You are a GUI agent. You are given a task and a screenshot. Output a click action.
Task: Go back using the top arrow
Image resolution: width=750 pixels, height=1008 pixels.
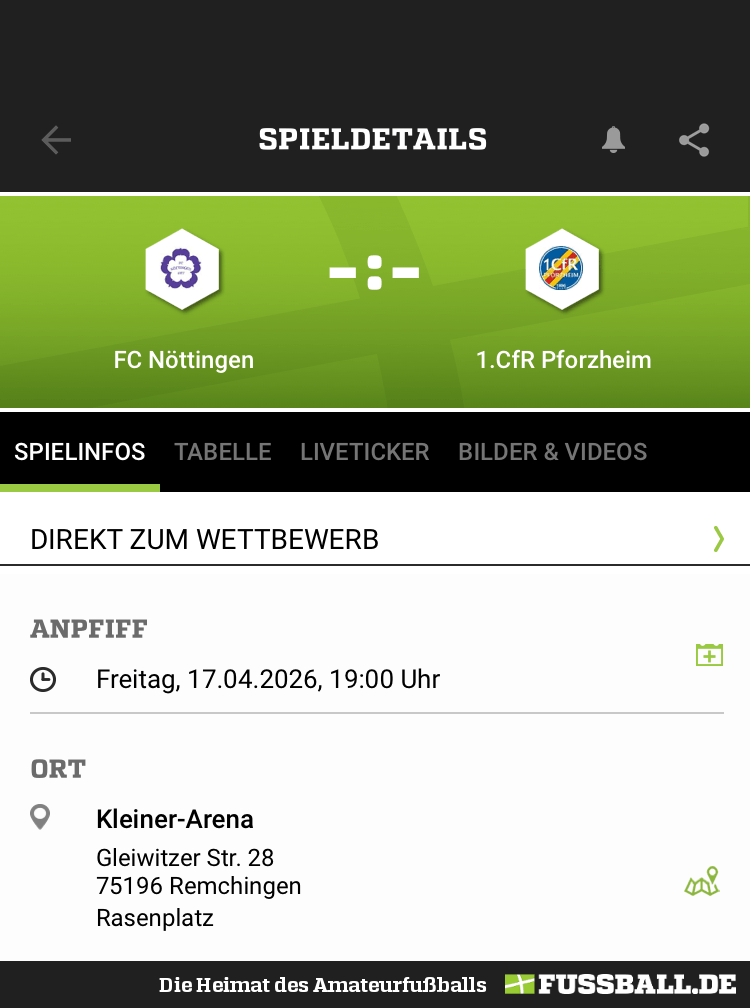coord(56,140)
